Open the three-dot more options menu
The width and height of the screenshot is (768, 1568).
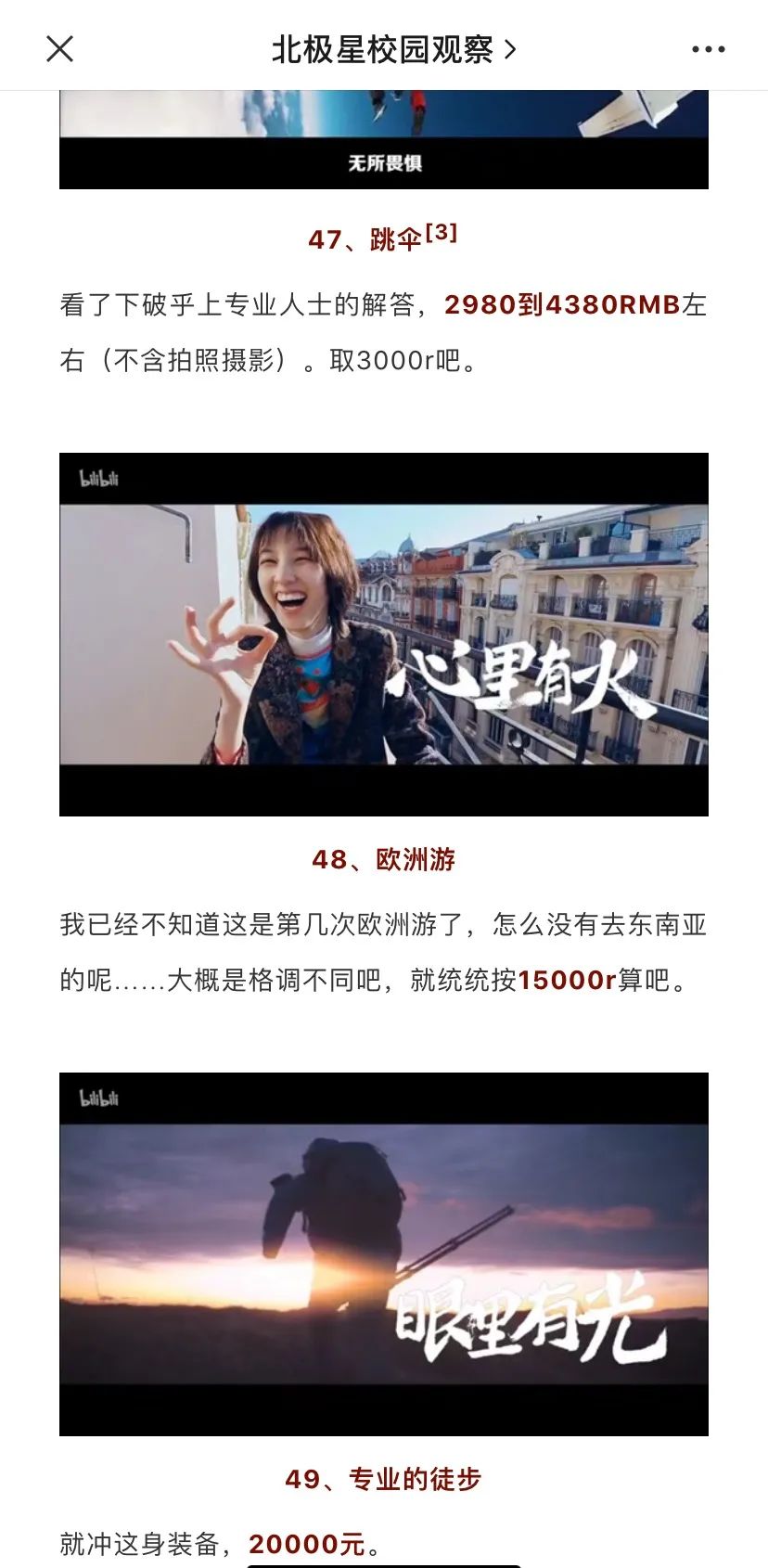(708, 49)
